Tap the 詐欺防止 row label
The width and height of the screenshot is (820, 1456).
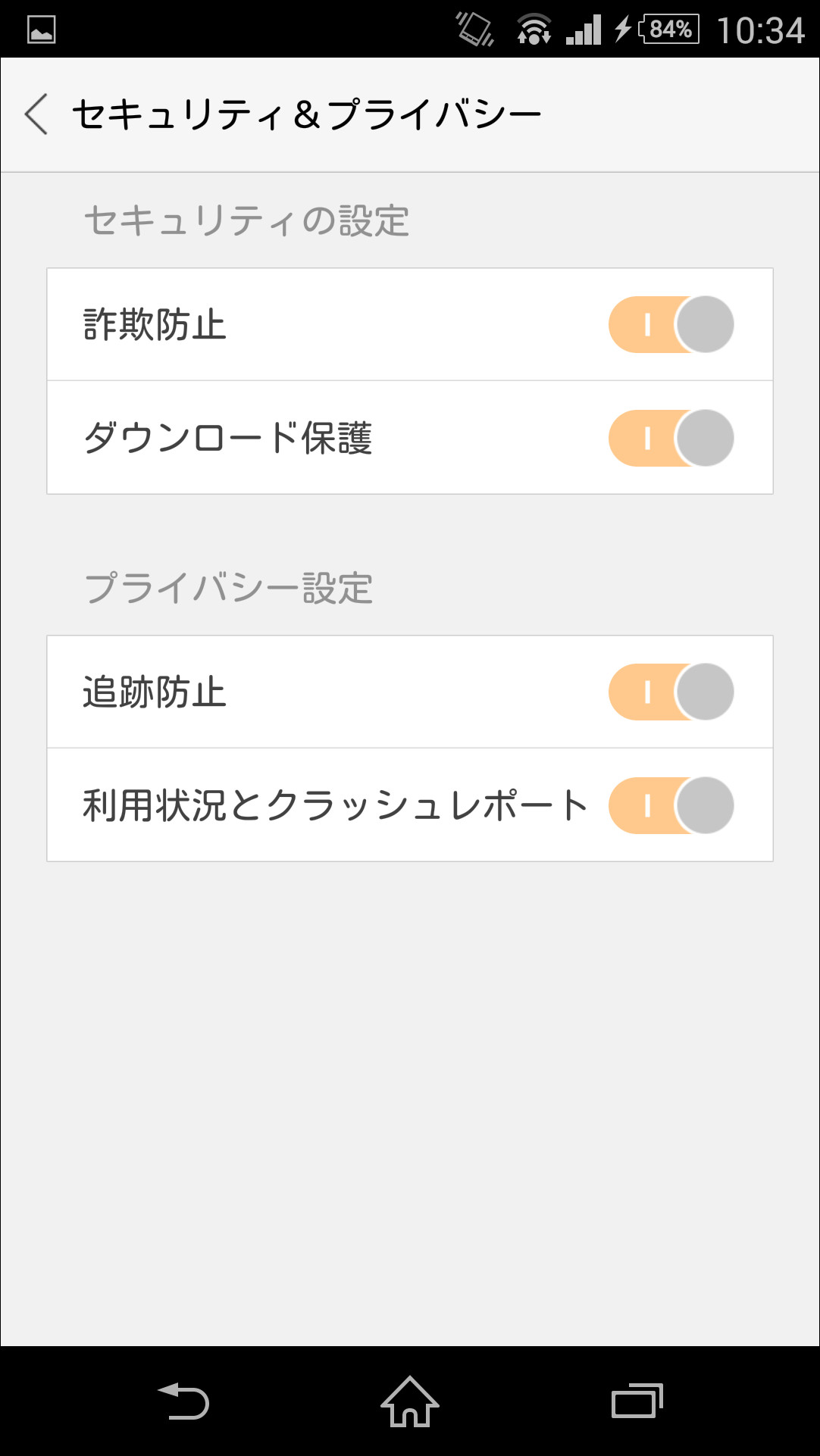(x=150, y=323)
